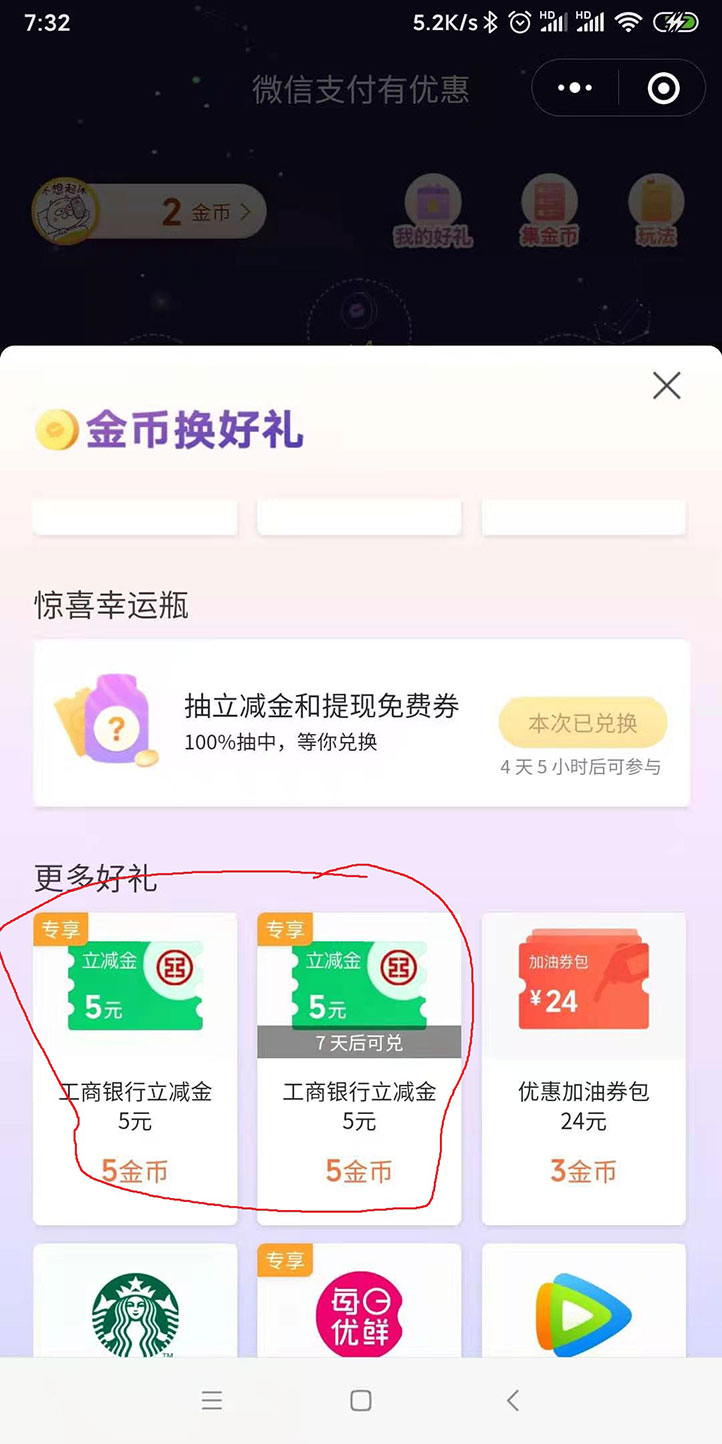Image resolution: width=722 pixels, height=1444 pixels.
Task: Tap the system back button
Action: (512, 1401)
